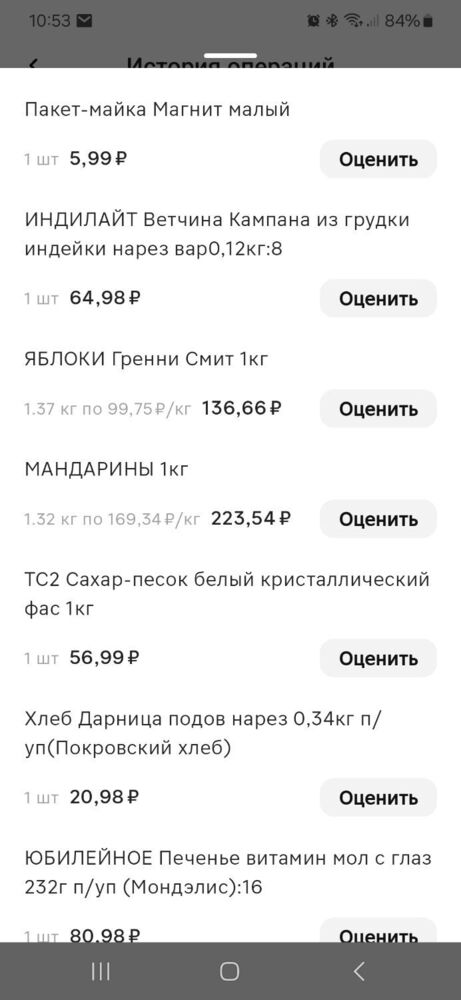The image size is (461, 1000).
Task: Go back using system navigation arrow
Action: [359, 971]
